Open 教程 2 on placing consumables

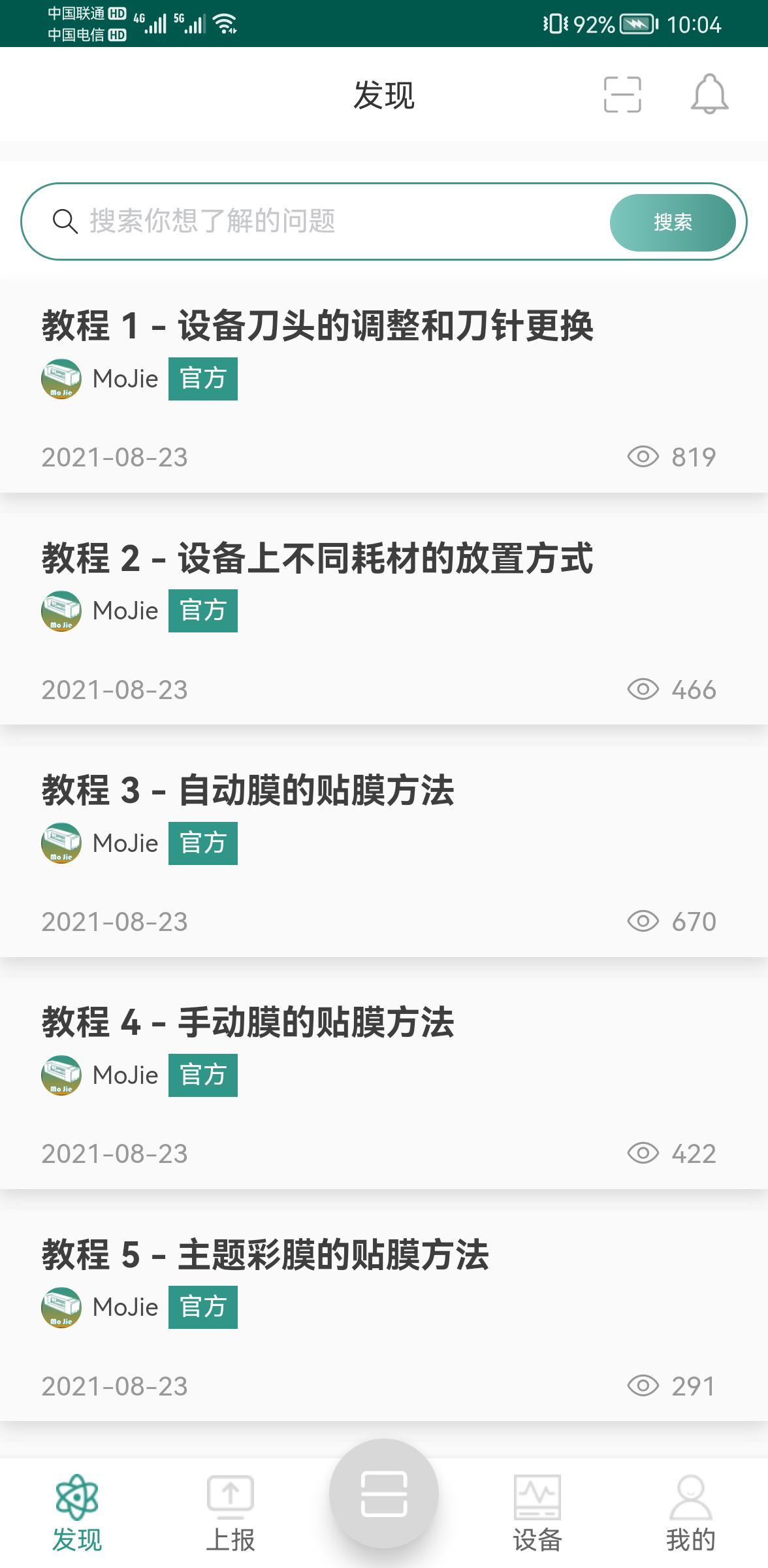pyautogui.click(x=317, y=558)
